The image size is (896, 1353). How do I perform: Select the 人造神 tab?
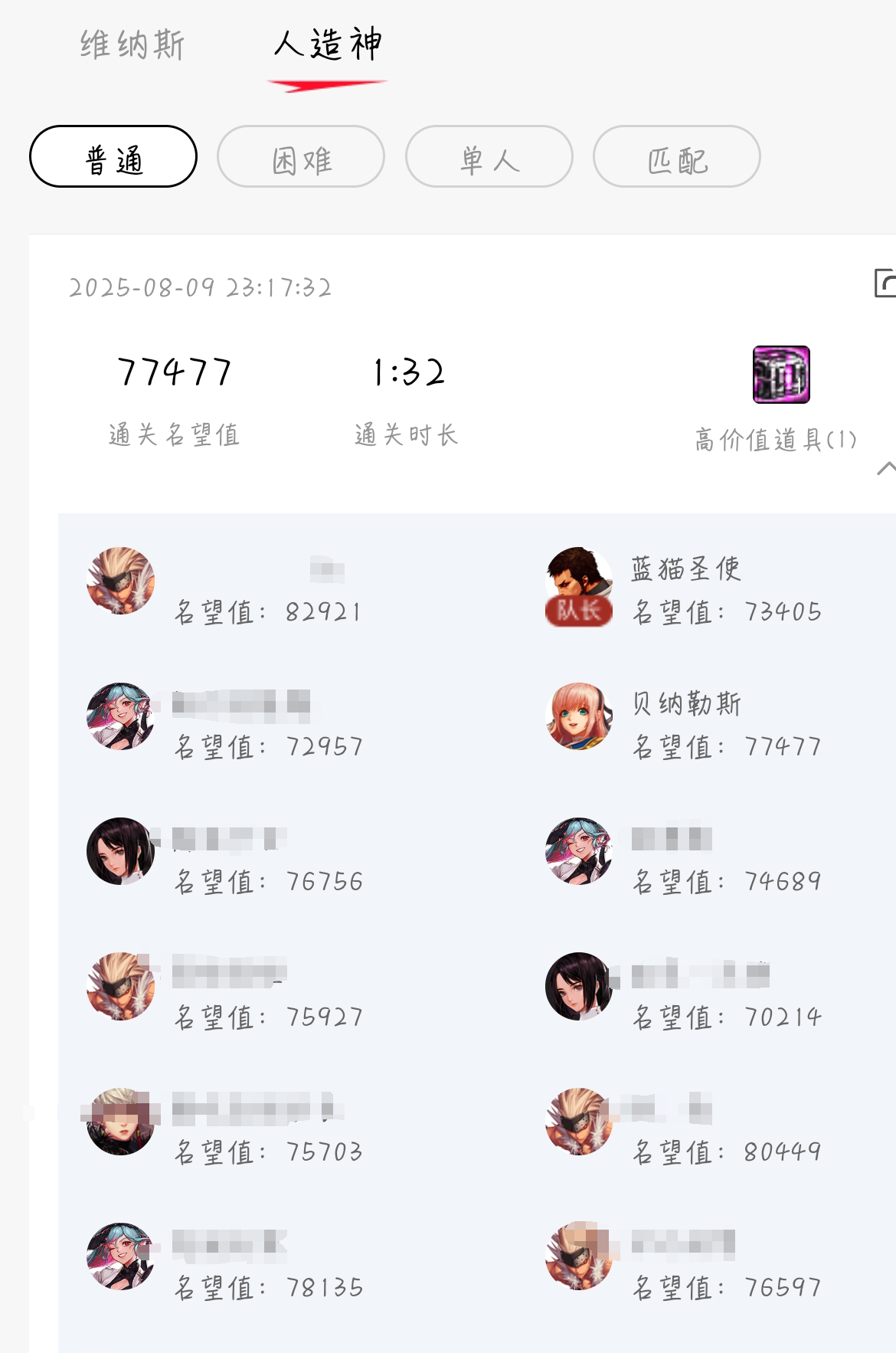click(328, 45)
